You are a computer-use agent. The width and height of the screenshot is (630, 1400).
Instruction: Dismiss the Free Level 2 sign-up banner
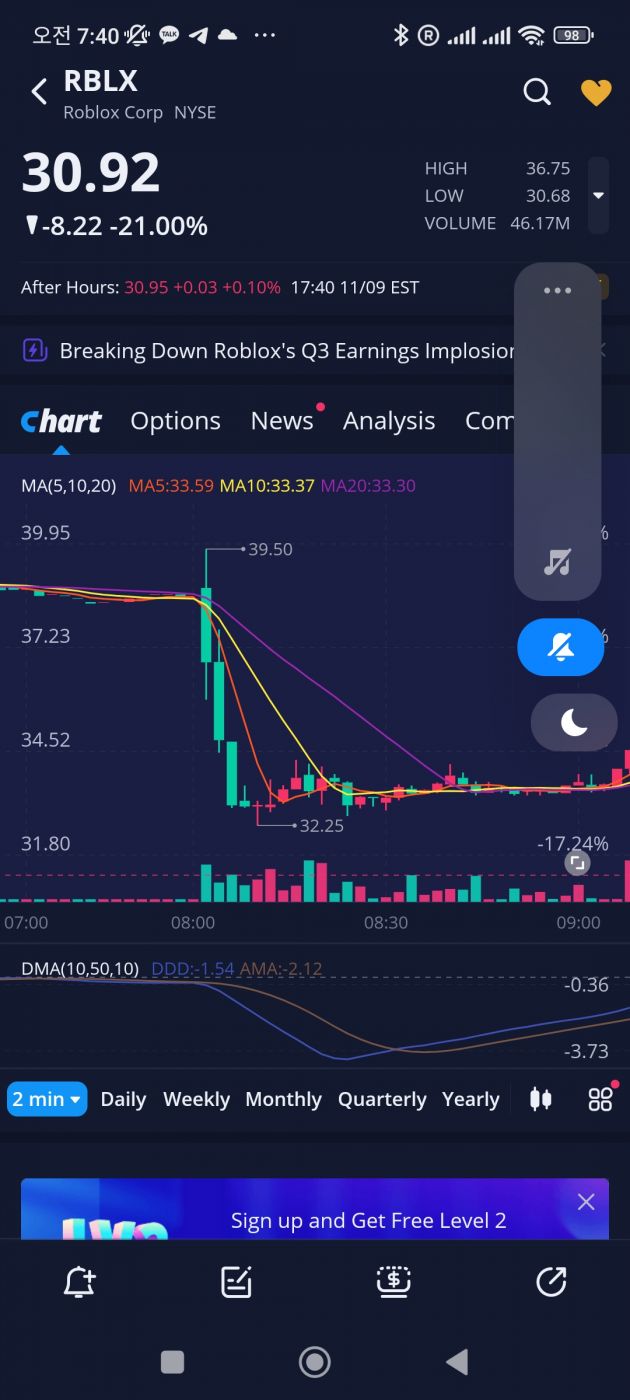[586, 1202]
